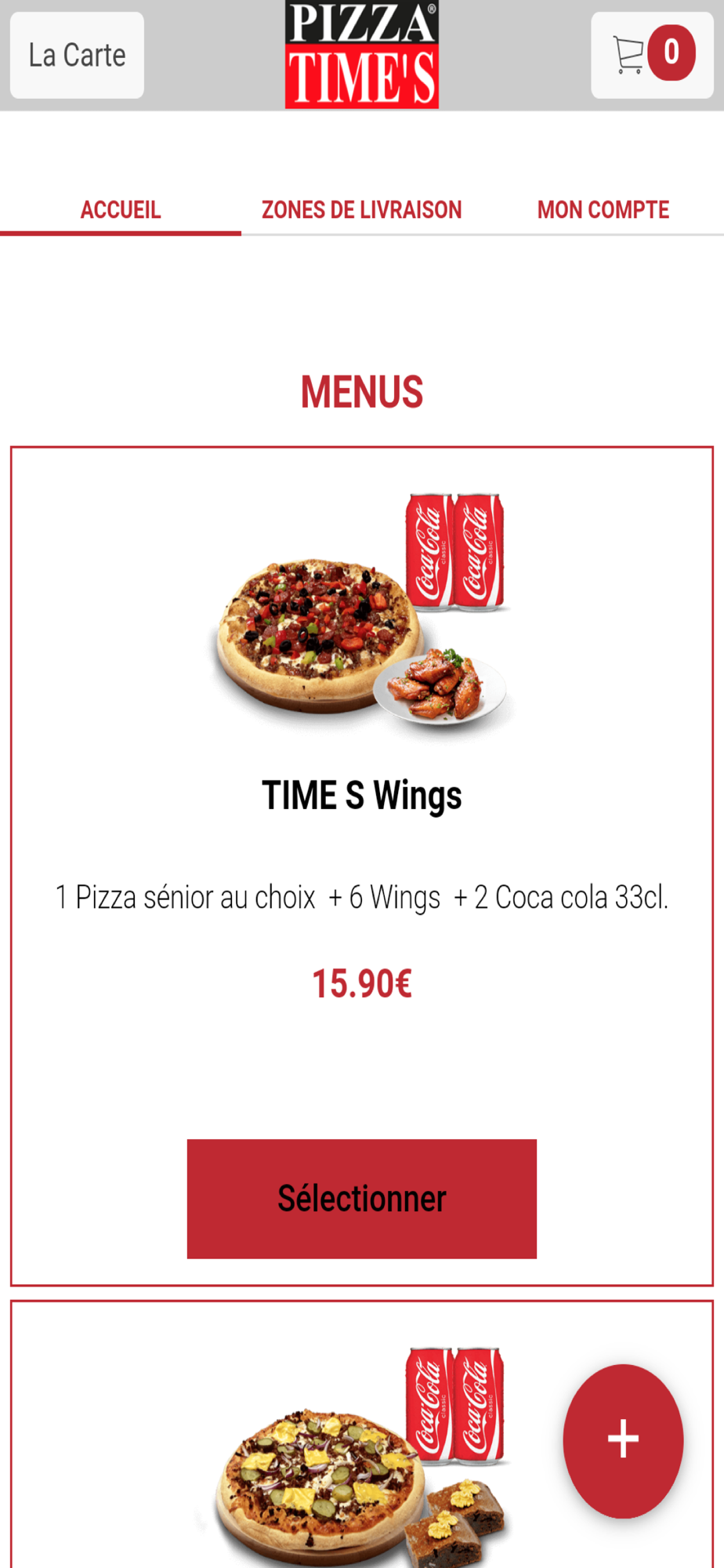The width and height of the screenshot is (724, 1568).
Task: Open the Zones de Livraison tab
Action: pyautogui.click(x=361, y=210)
